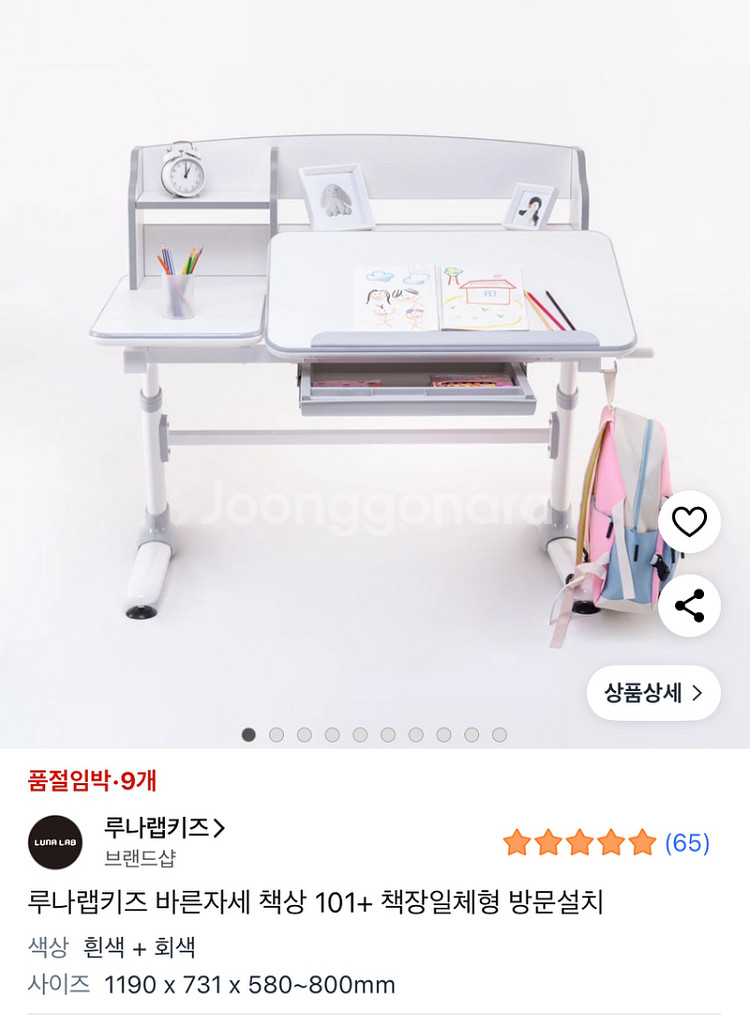The width and height of the screenshot is (750, 1015).
Task: Open the share icon
Action: tap(688, 601)
